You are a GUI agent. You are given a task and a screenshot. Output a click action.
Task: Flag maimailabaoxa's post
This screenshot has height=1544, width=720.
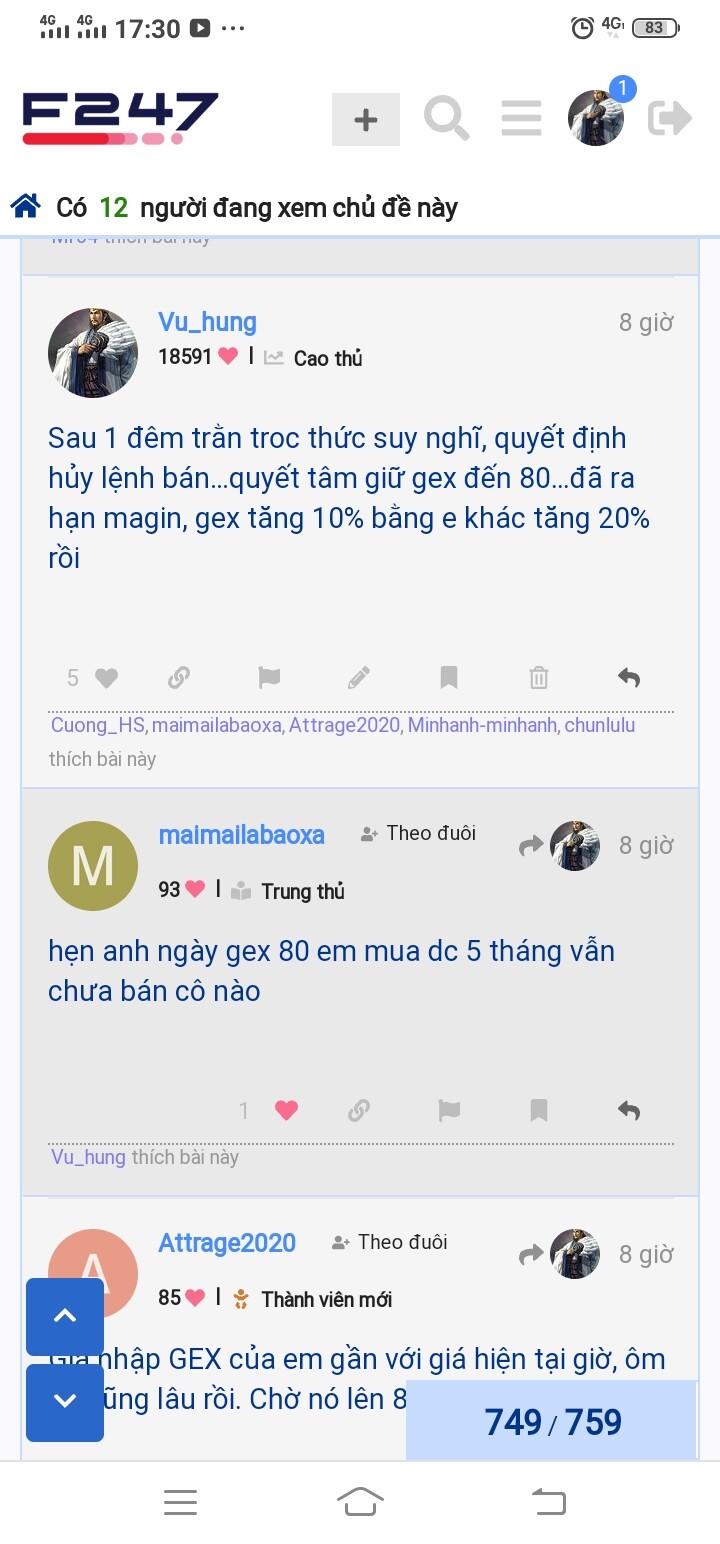(449, 1110)
